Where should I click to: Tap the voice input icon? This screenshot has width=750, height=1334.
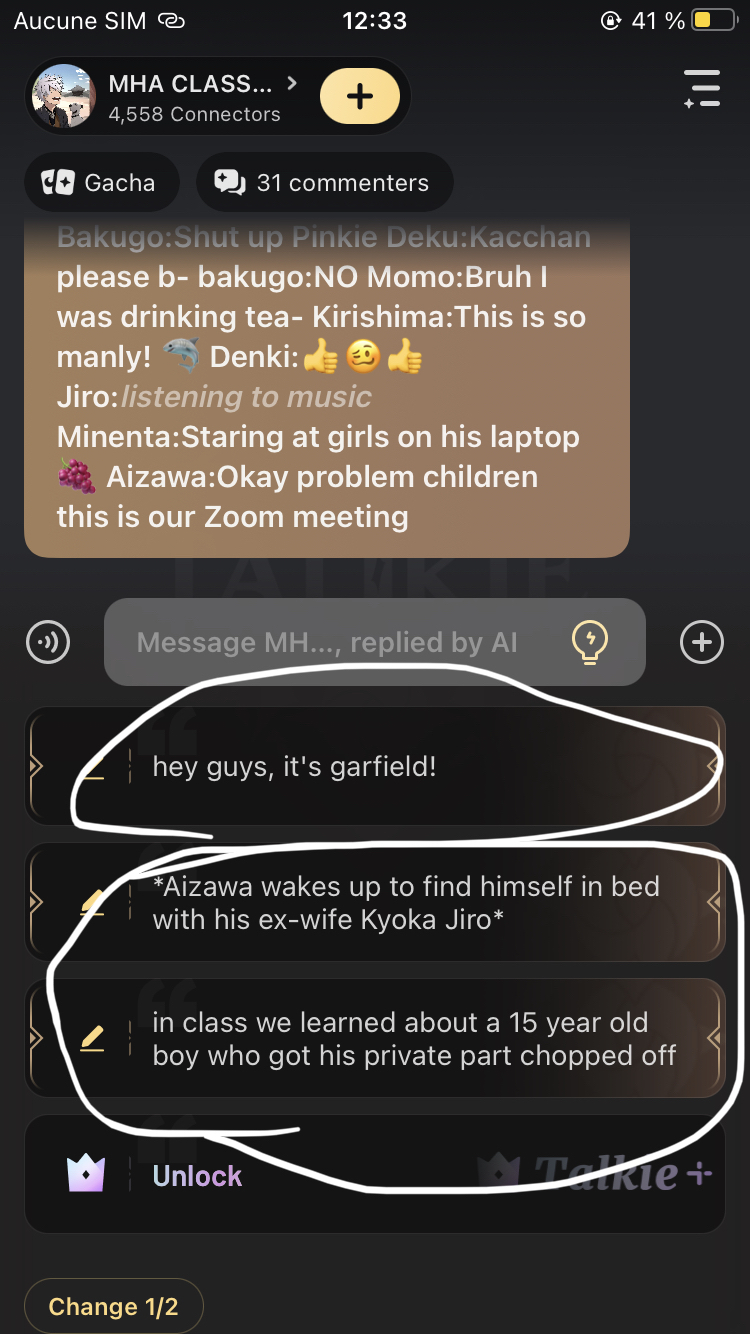point(48,642)
